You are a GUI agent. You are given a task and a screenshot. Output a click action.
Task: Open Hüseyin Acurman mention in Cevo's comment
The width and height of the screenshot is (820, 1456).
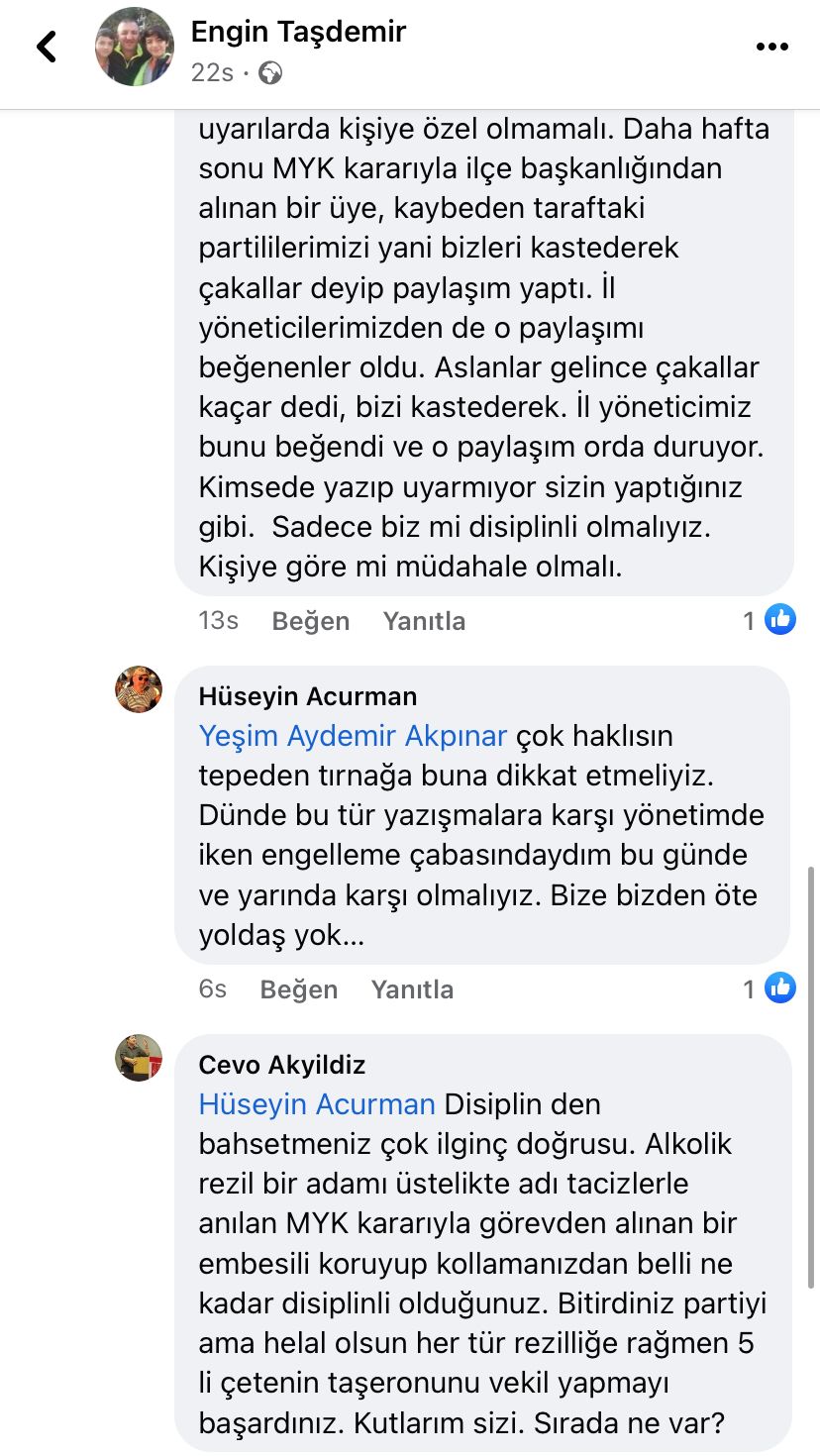317,1104
